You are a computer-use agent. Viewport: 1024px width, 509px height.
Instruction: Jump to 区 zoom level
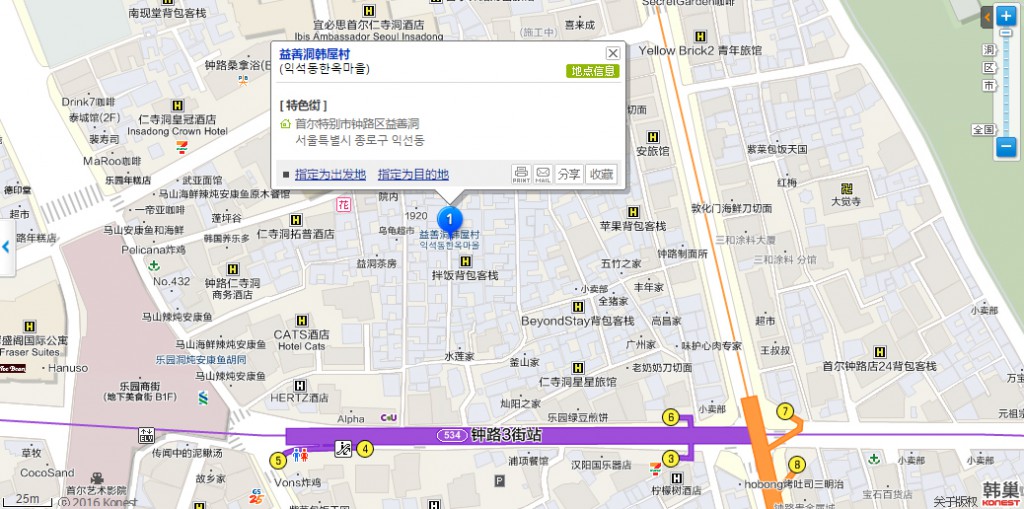988,68
